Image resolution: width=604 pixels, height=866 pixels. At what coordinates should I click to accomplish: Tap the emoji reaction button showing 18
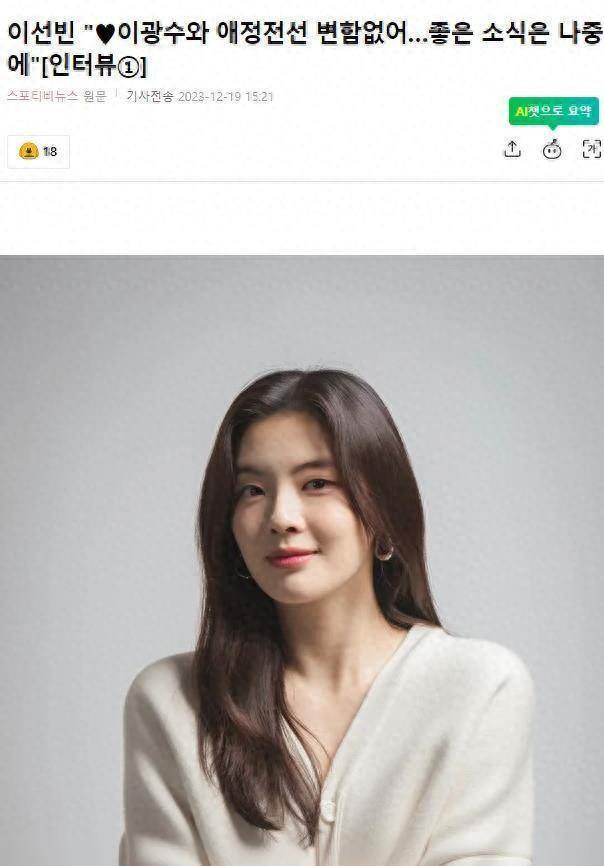pyautogui.click(x=38, y=151)
